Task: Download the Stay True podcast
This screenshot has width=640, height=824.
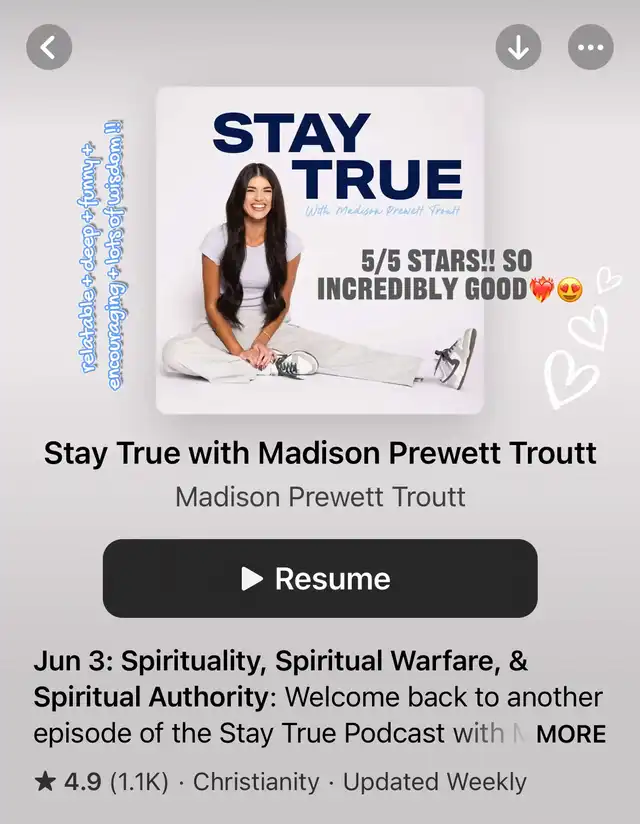Action: click(x=518, y=47)
